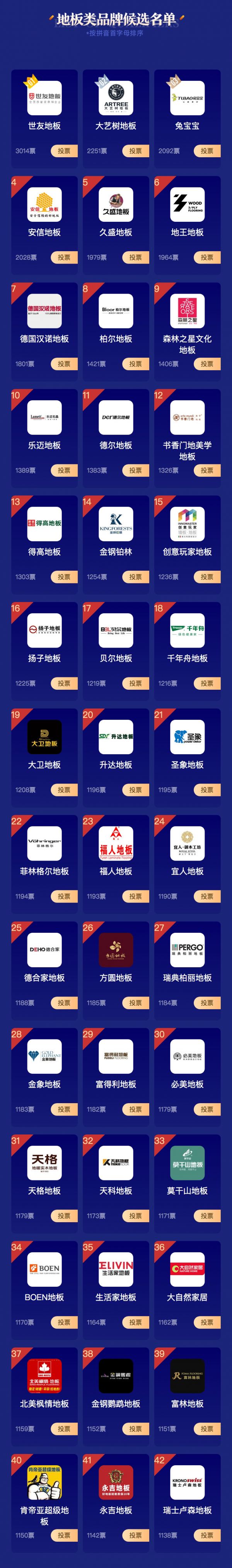The image size is (232, 1568).
Task: Tap 投票 under 大自然家居
Action: coord(207,1323)
